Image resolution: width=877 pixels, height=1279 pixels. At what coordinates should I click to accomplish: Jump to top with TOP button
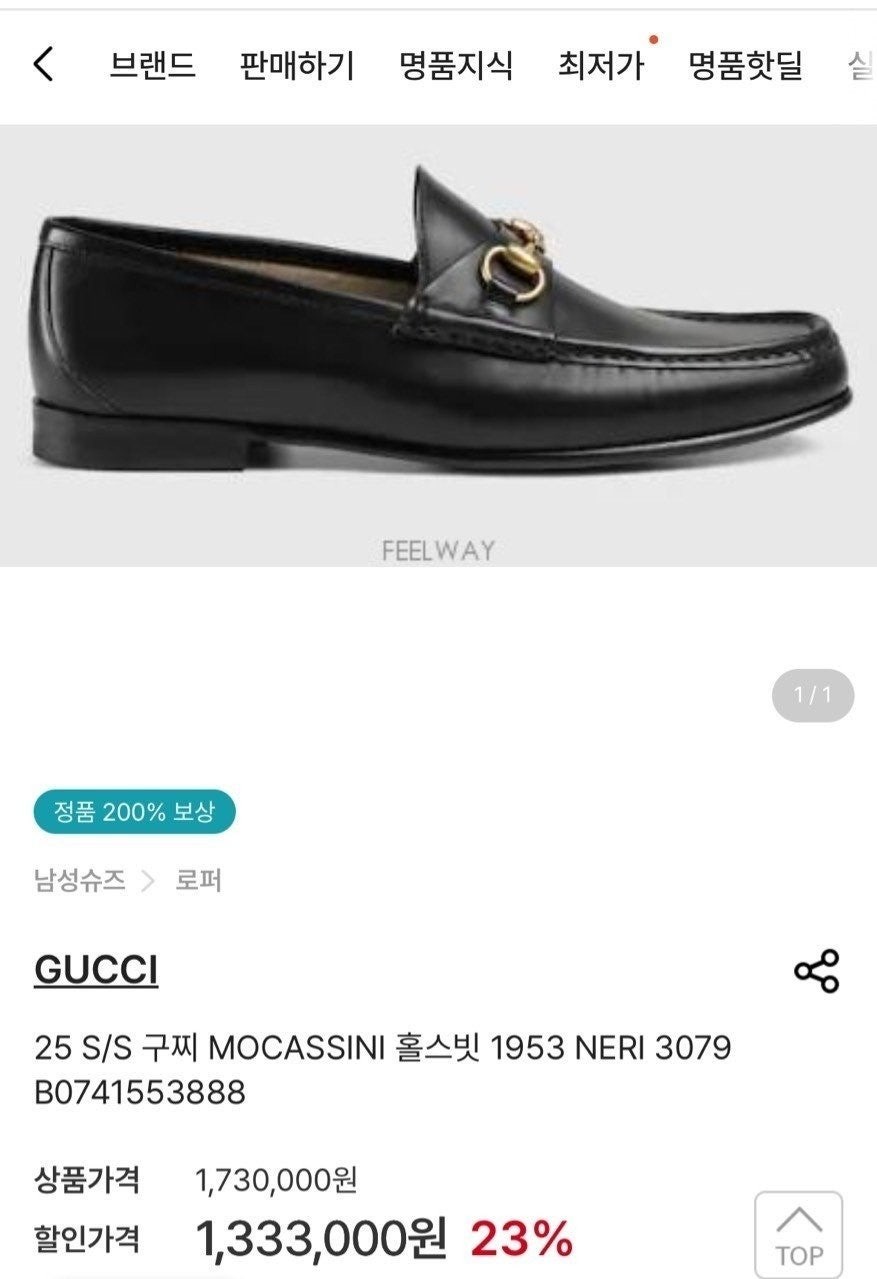pos(798,1235)
